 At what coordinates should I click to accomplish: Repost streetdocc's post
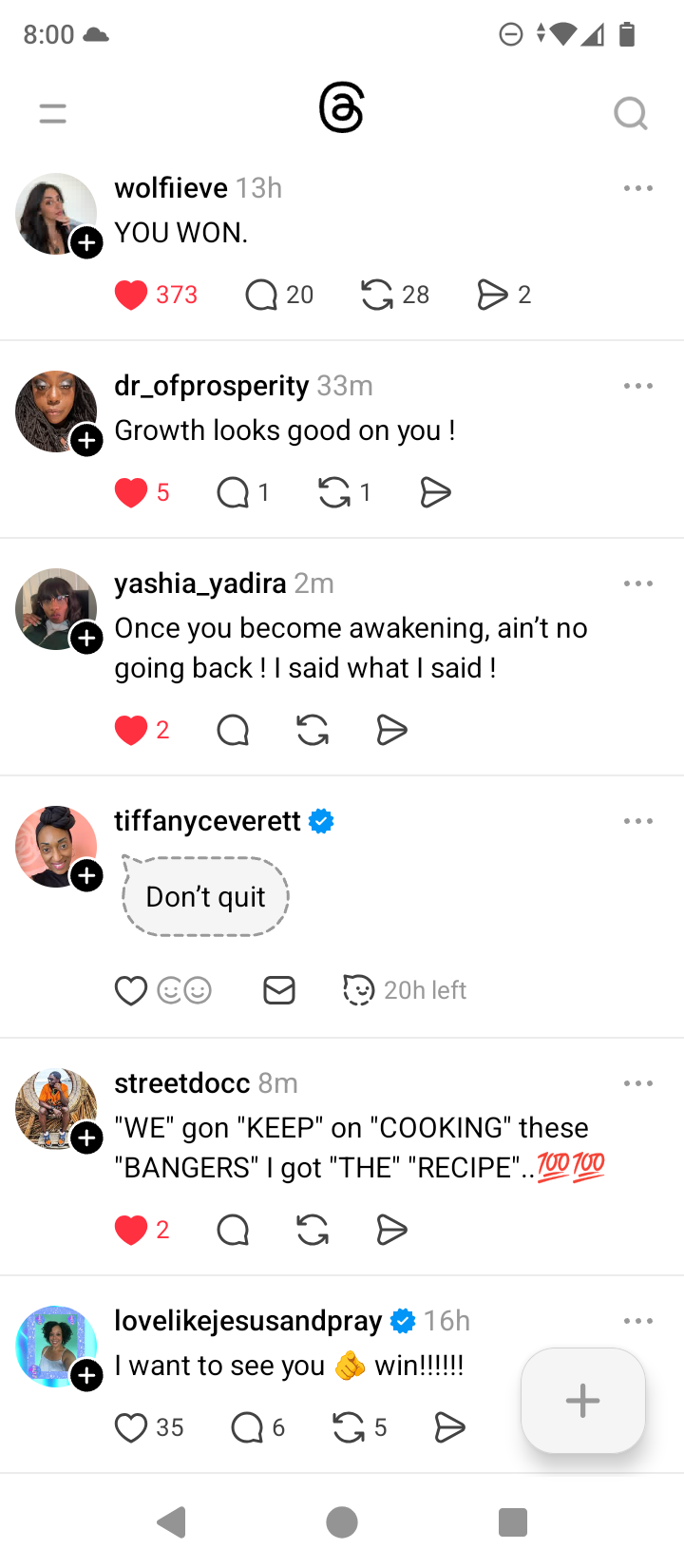point(313,1230)
